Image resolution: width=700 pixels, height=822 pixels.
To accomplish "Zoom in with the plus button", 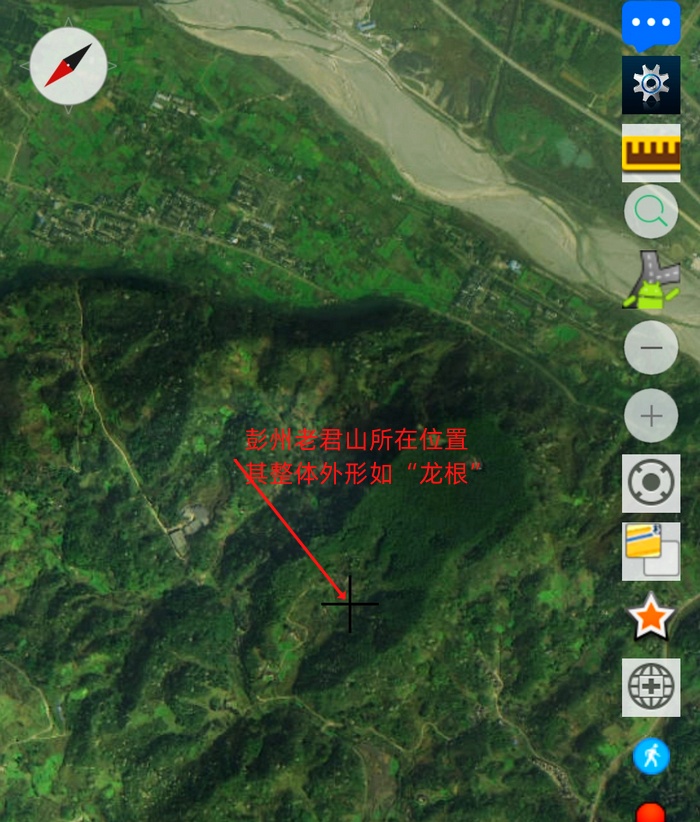I will click(651, 416).
